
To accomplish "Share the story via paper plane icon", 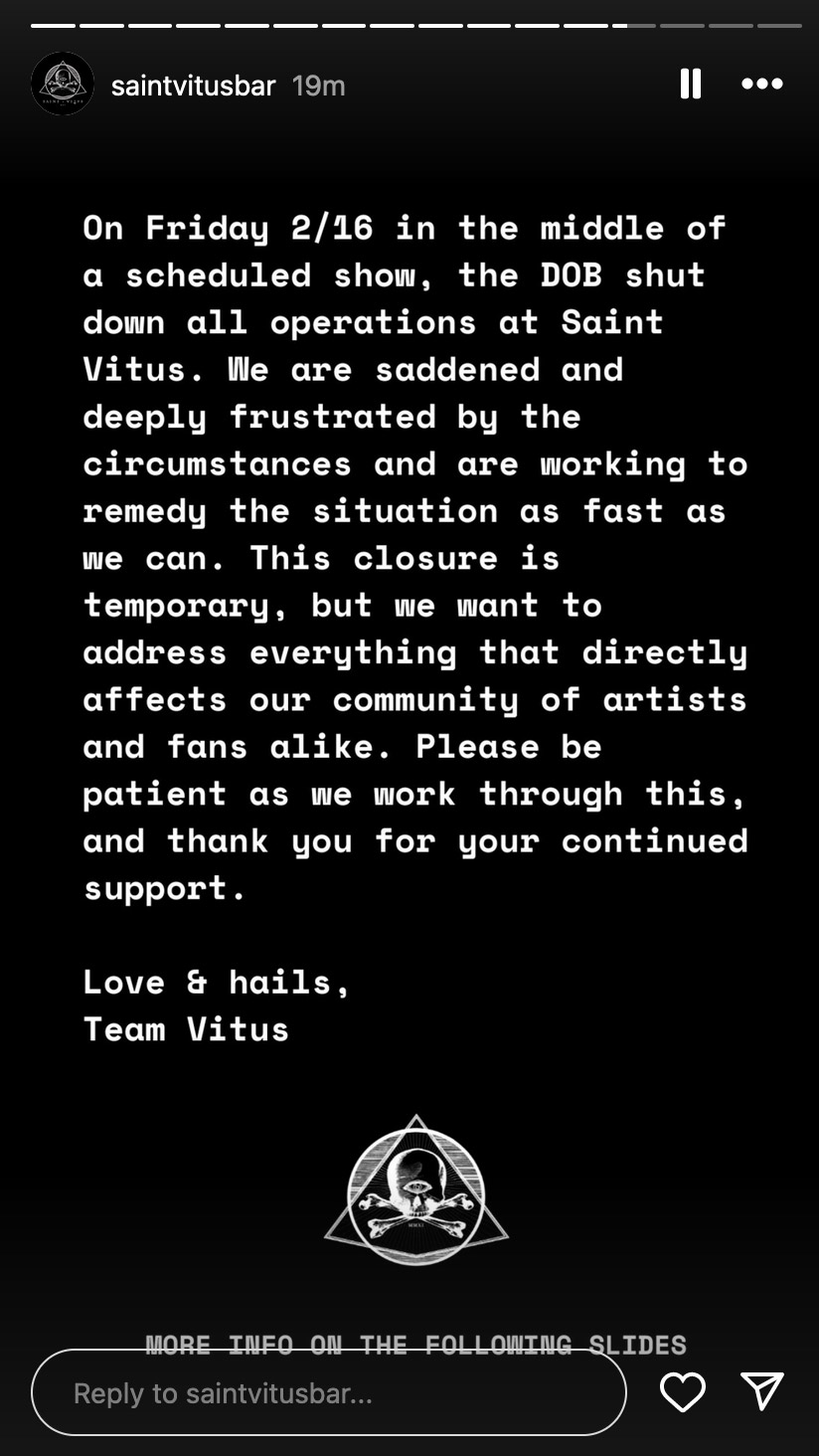I will click(762, 1391).
